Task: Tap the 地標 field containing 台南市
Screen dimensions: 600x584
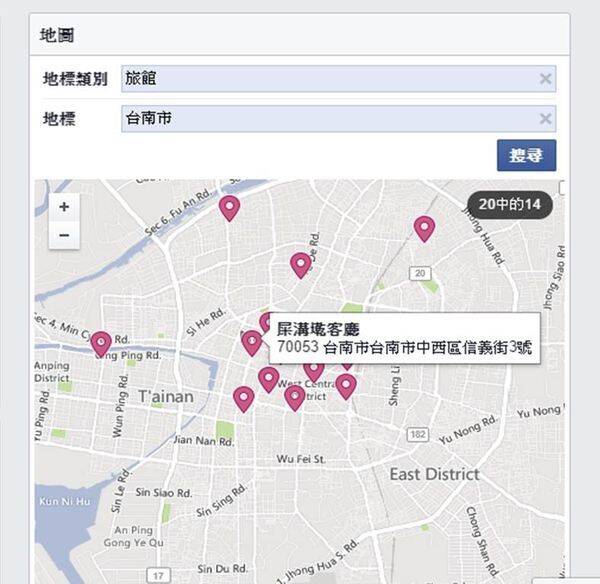Action: [330, 119]
